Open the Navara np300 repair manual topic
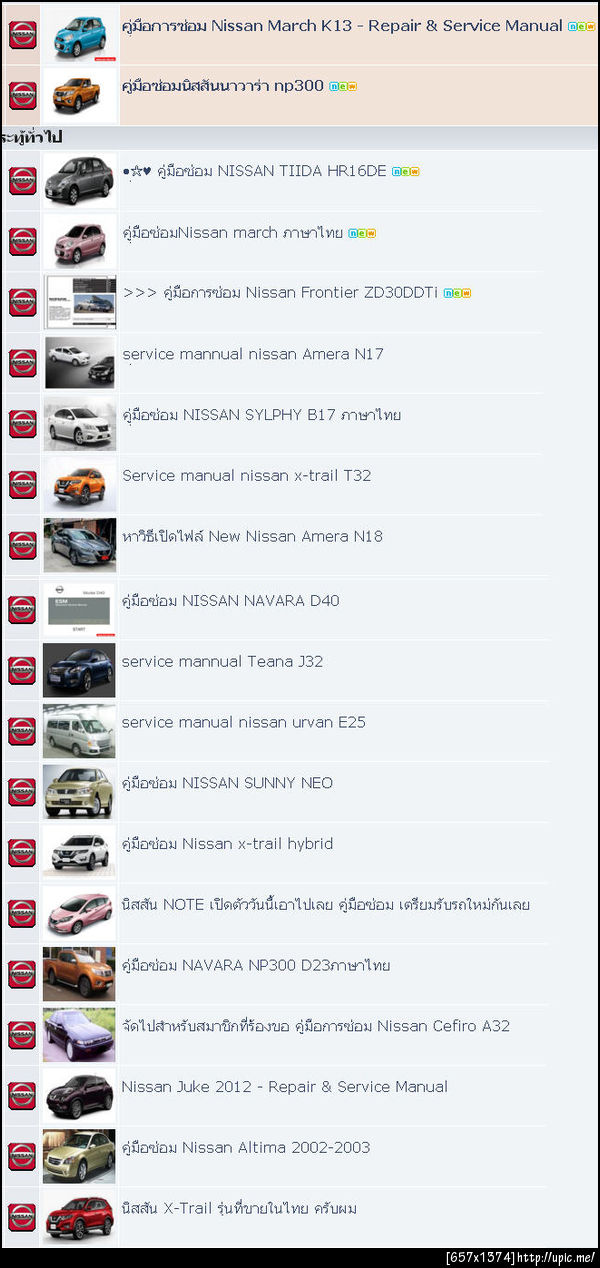The height and width of the screenshot is (1268, 600). (x=222, y=86)
